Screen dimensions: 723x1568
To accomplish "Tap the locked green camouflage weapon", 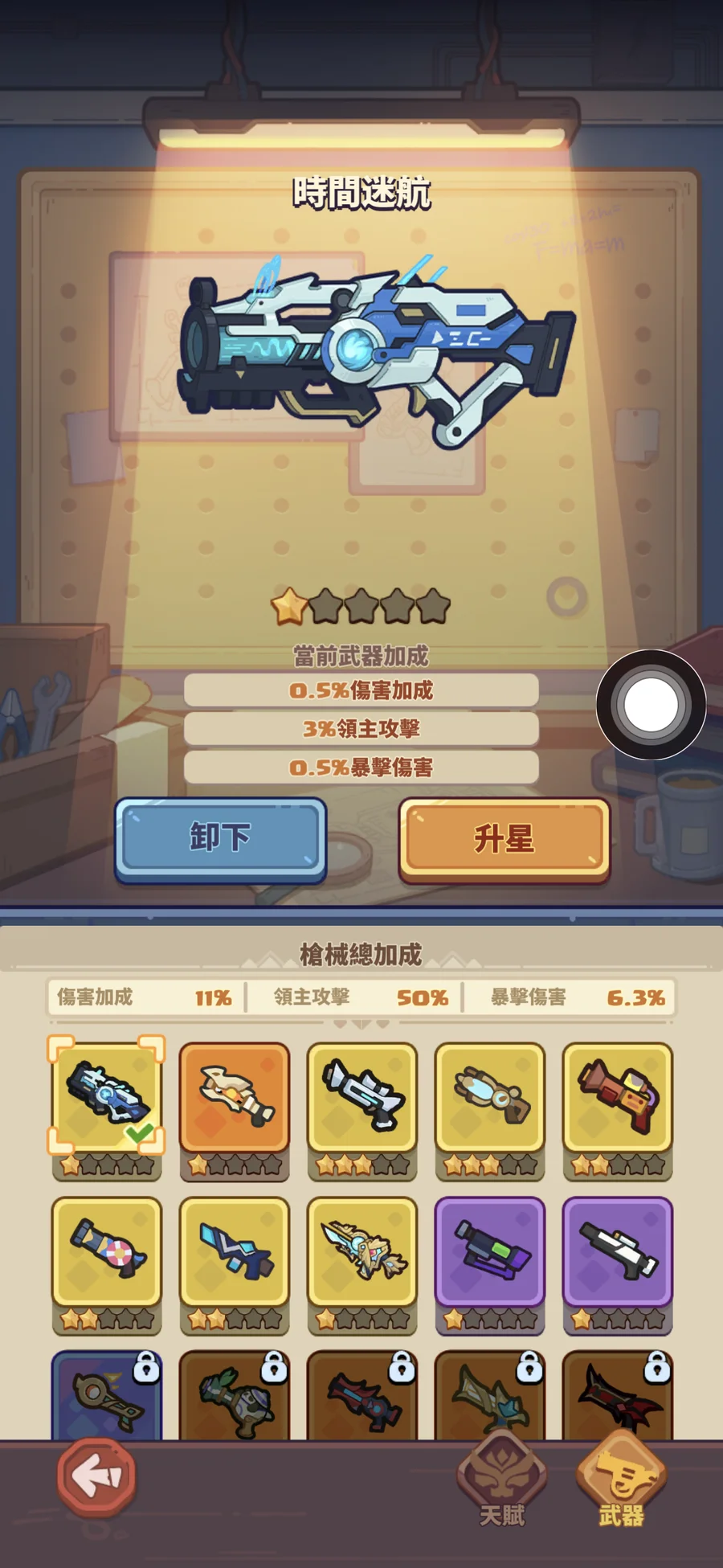I will click(234, 1397).
